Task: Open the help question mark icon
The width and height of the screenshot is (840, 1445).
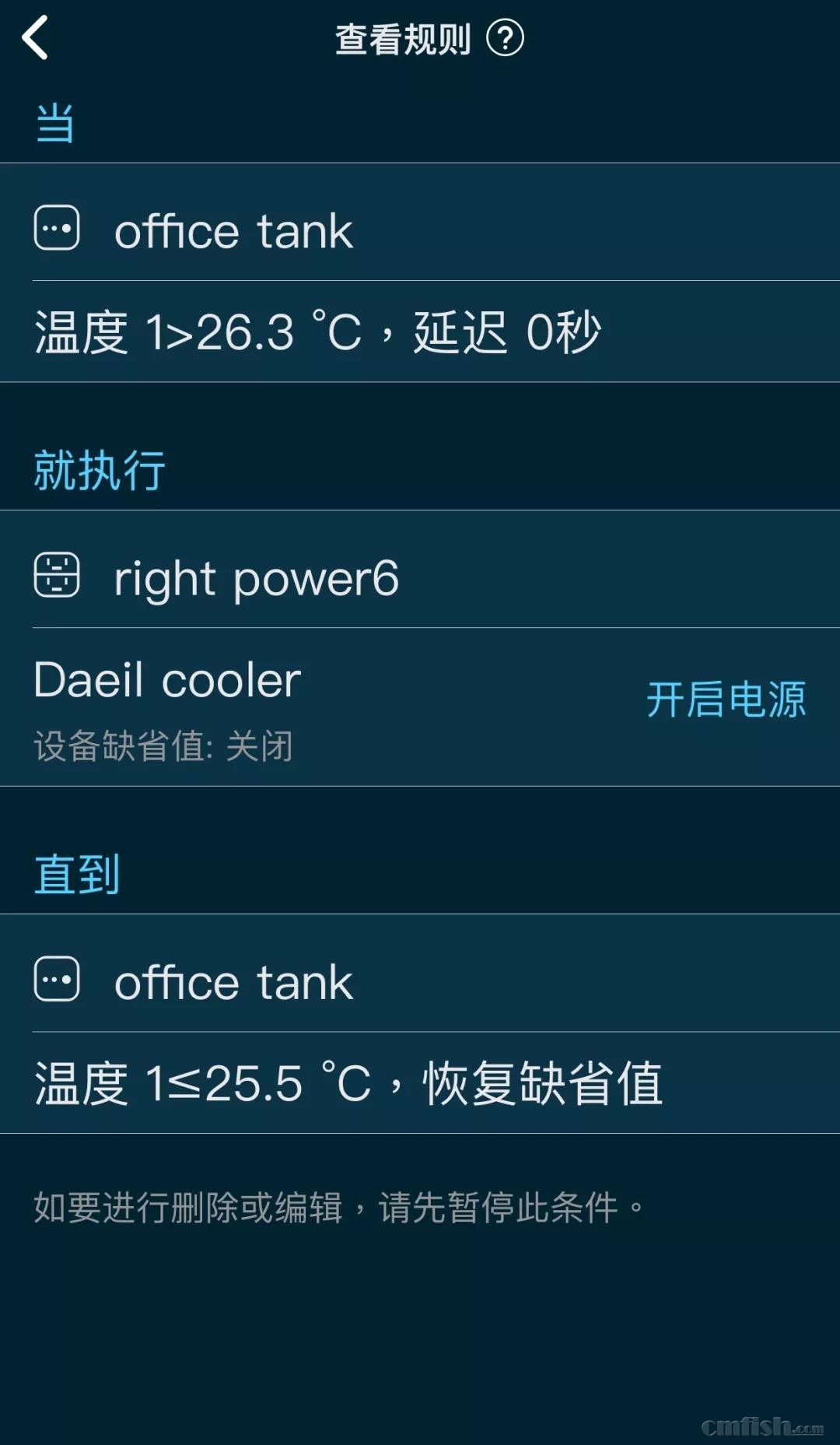Action: pos(505,38)
